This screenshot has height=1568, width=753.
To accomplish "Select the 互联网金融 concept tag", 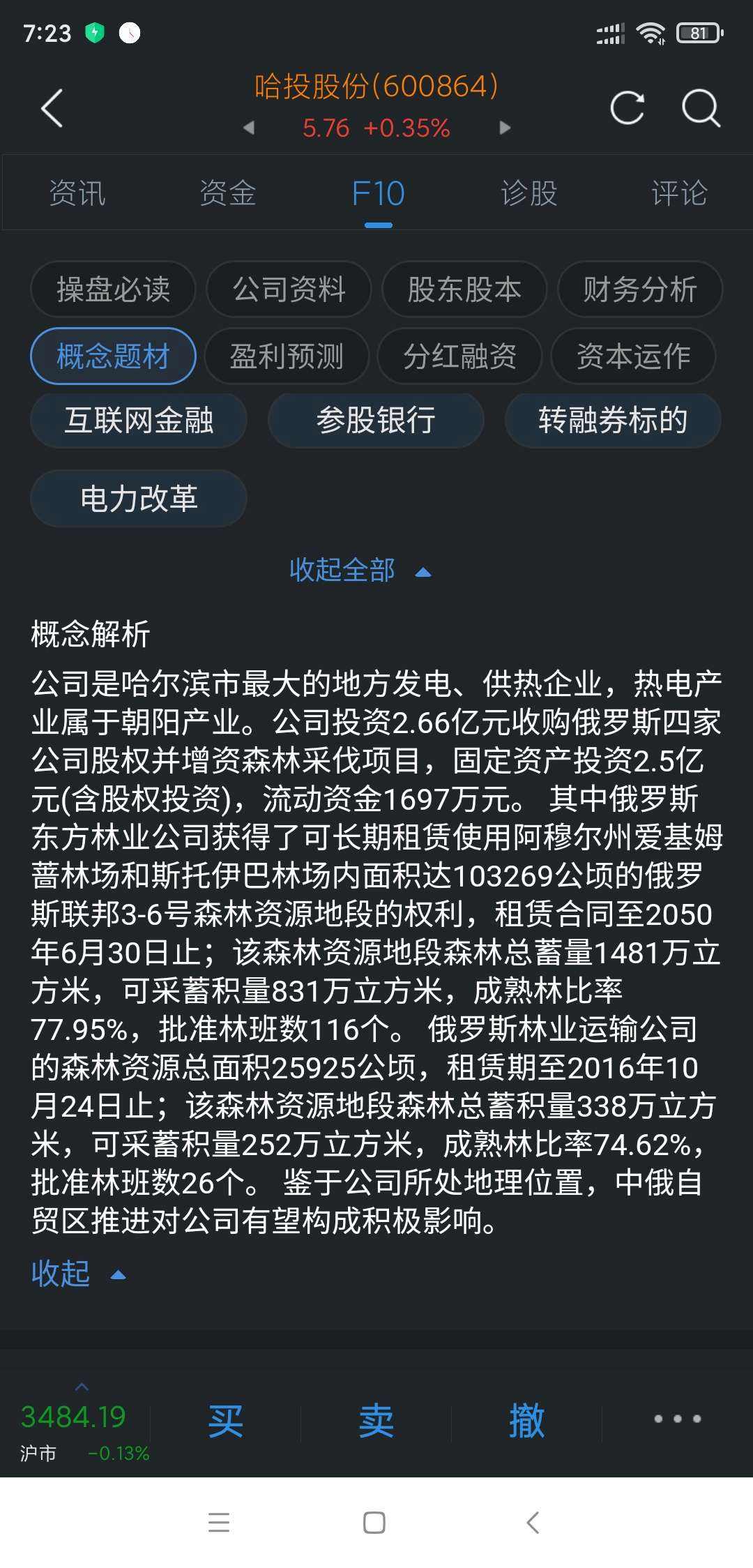I will [139, 421].
